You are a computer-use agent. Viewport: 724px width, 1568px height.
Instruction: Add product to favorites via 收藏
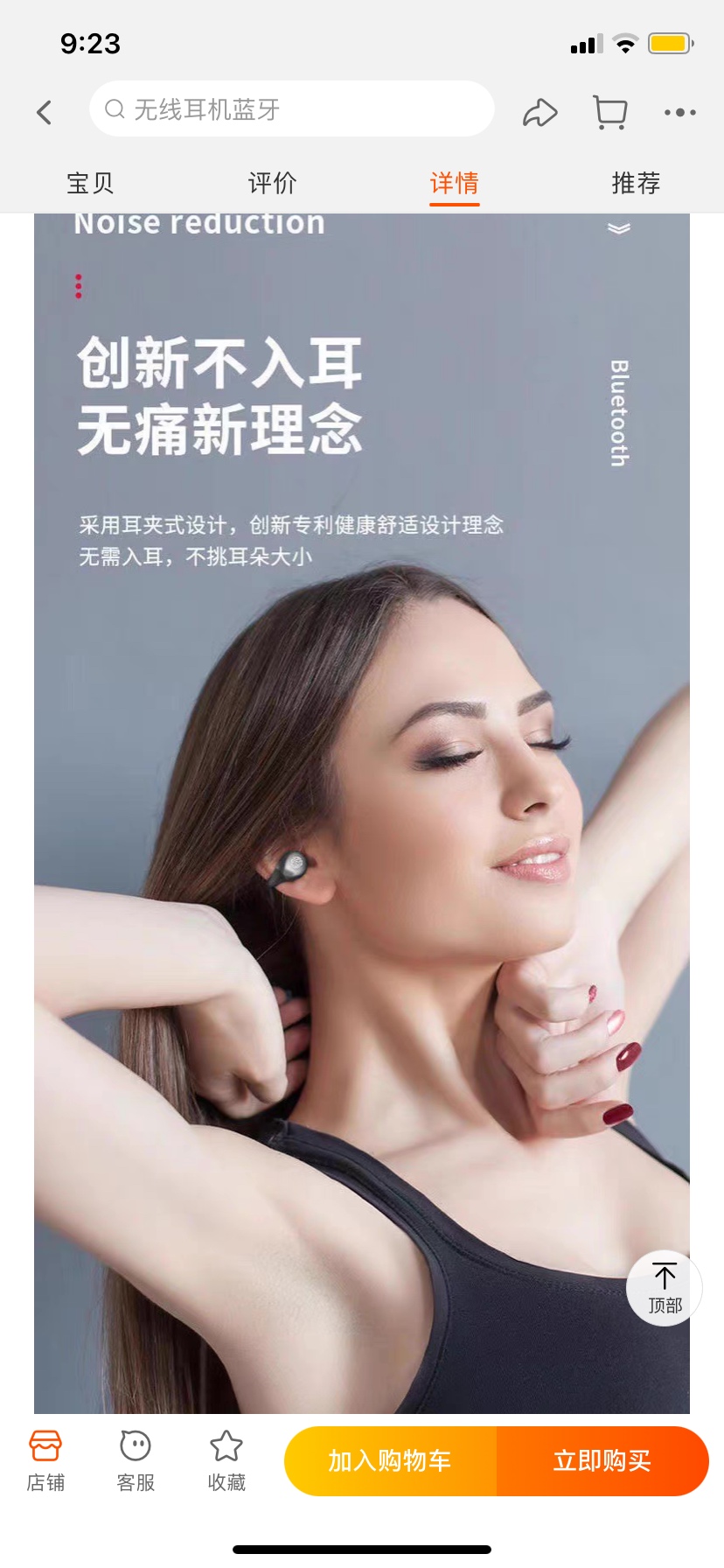tap(226, 1459)
